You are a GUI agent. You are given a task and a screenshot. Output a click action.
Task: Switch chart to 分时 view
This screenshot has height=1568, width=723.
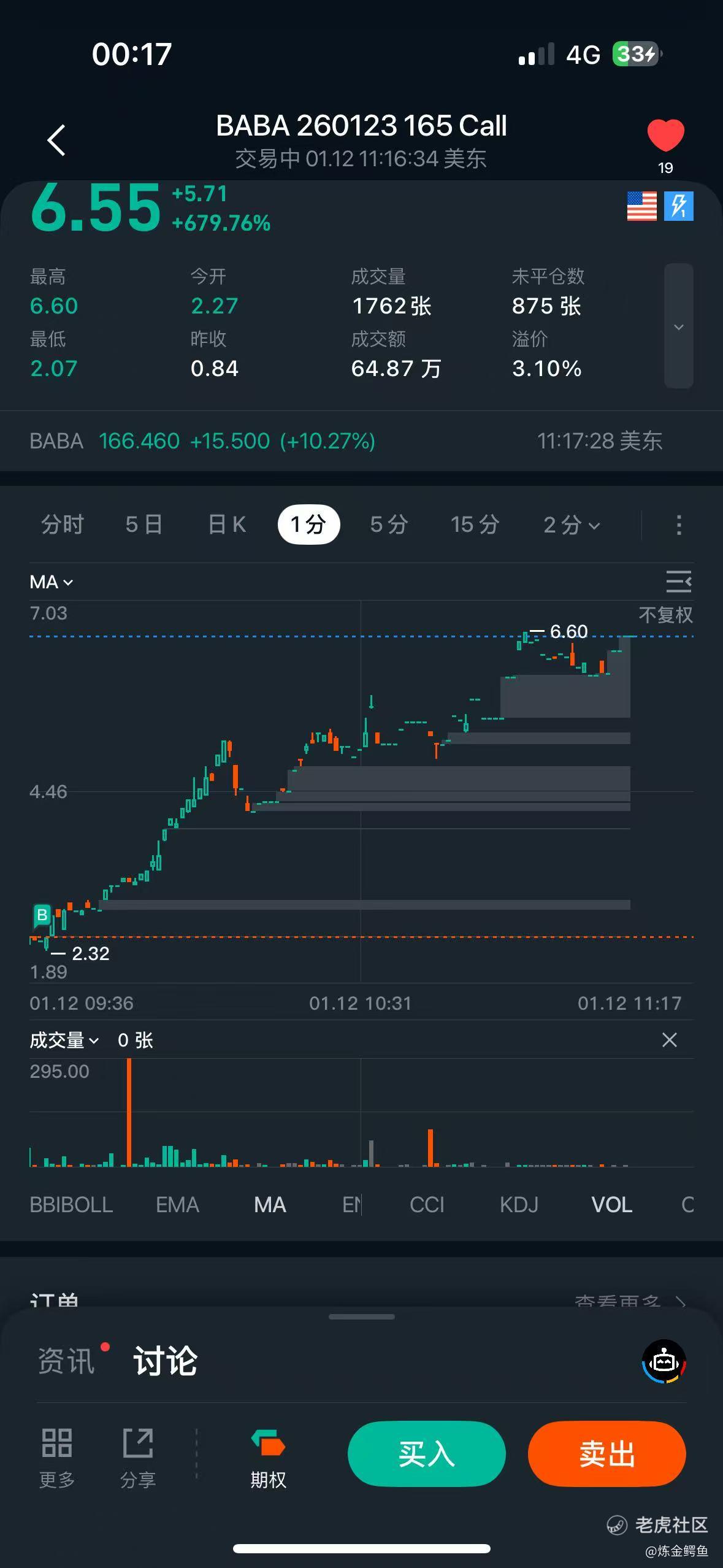(x=63, y=525)
